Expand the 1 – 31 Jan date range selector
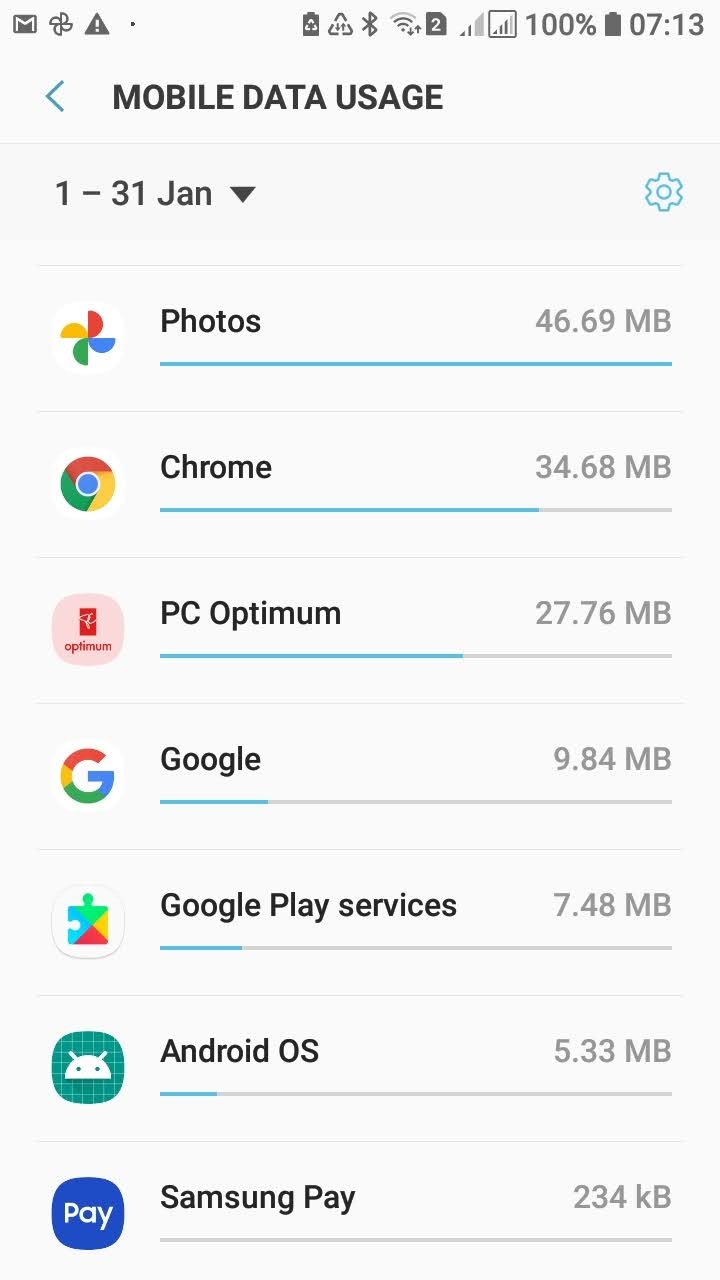The width and height of the screenshot is (720, 1280). click(135, 192)
